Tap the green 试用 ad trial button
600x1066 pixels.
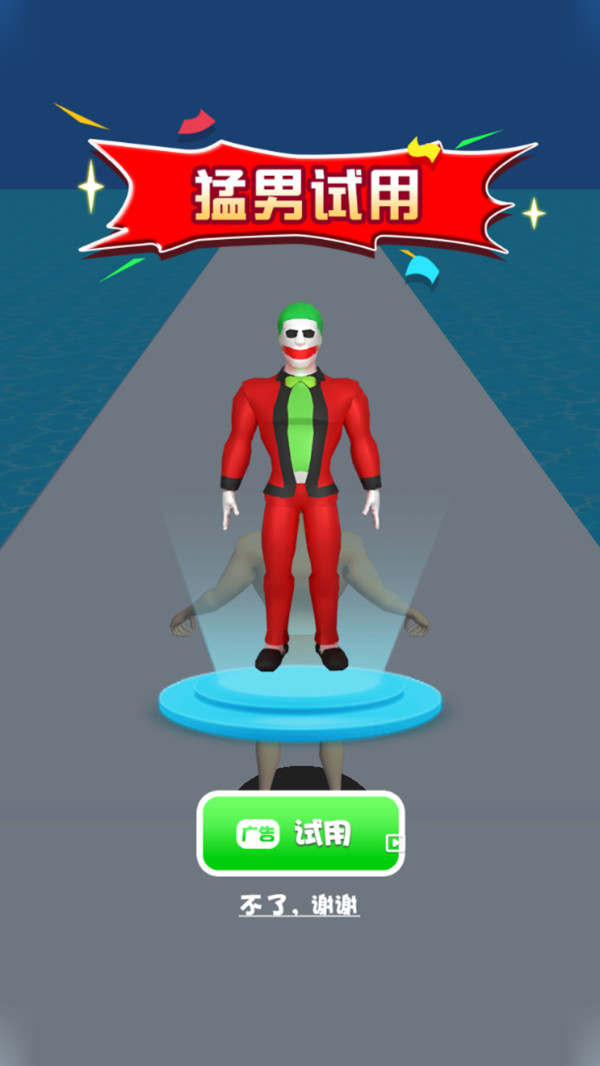(300, 833)
